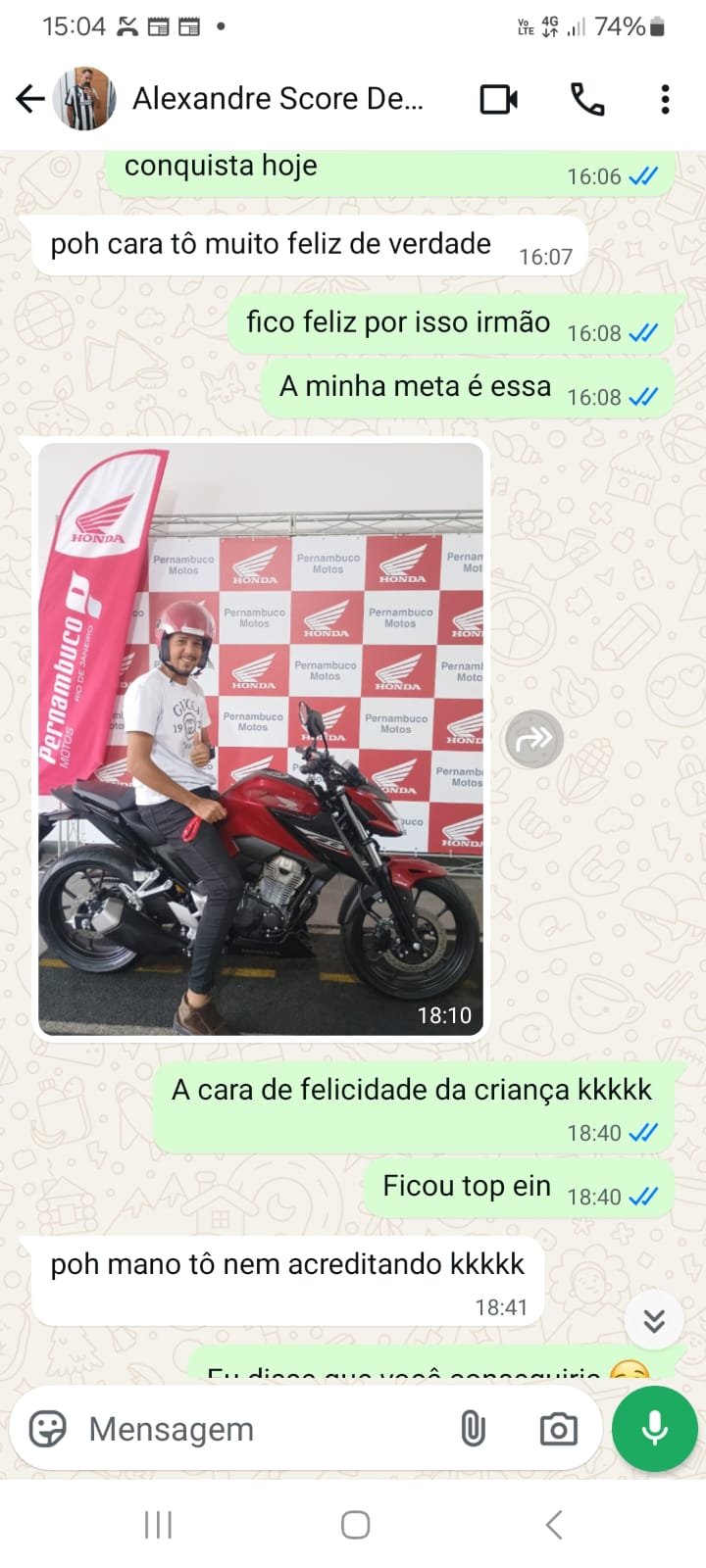Viewport: 706px width, 1568px height.
Task: Open the camera to take photo
Action: pos(558,1429)
